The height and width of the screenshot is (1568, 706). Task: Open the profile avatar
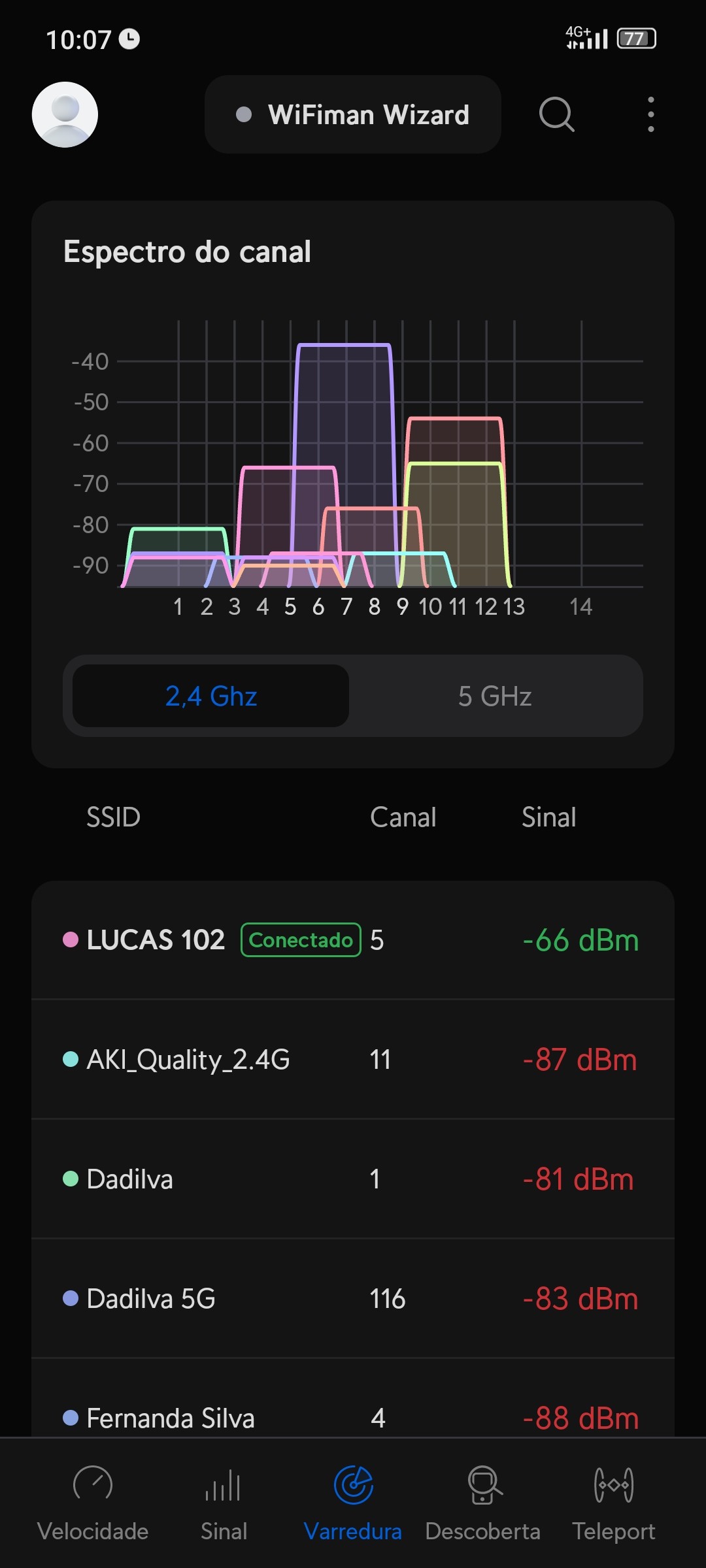point(65,114)
